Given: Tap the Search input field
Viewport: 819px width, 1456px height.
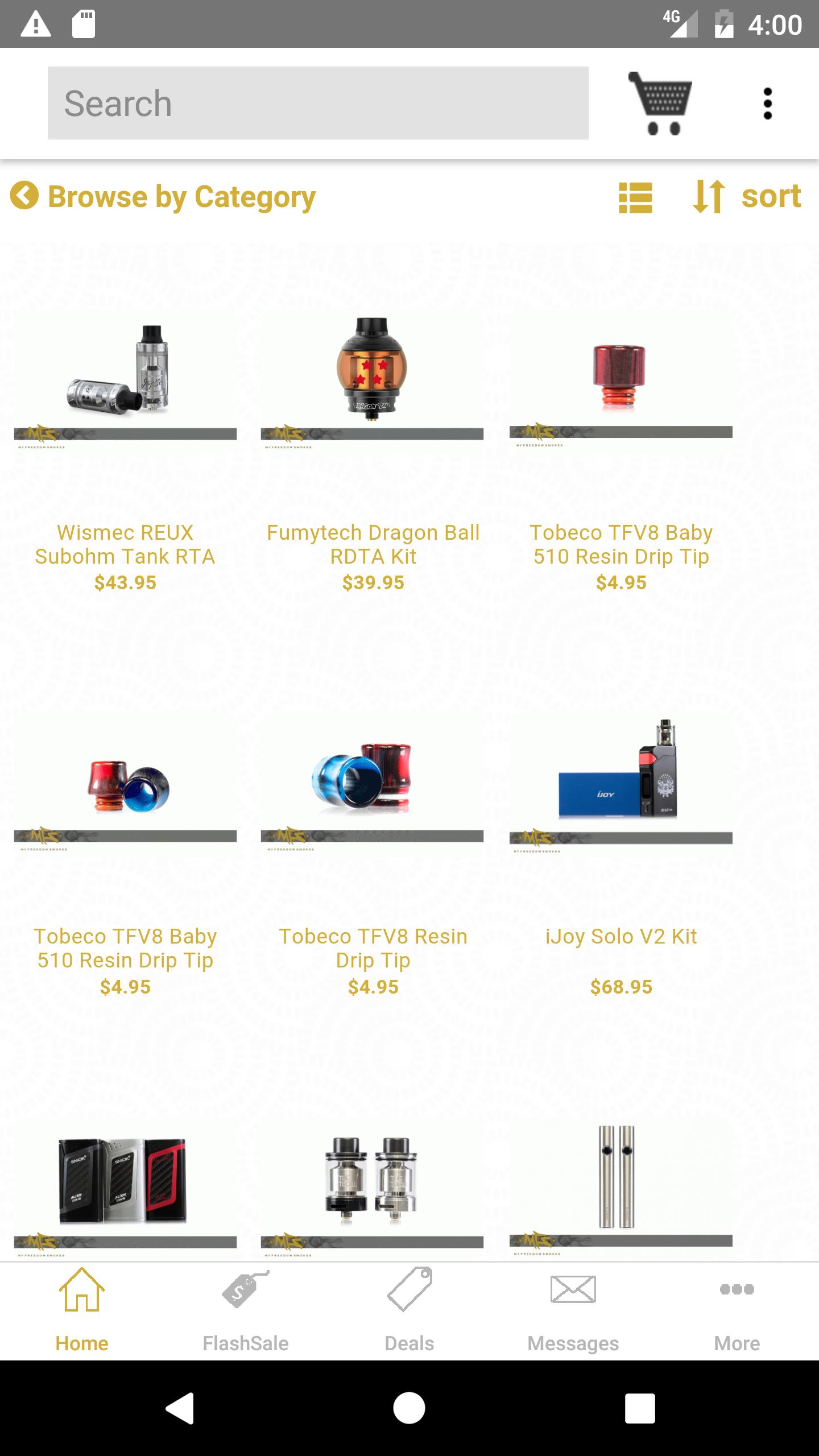Looking at the screenshot, I should [317, 103].
